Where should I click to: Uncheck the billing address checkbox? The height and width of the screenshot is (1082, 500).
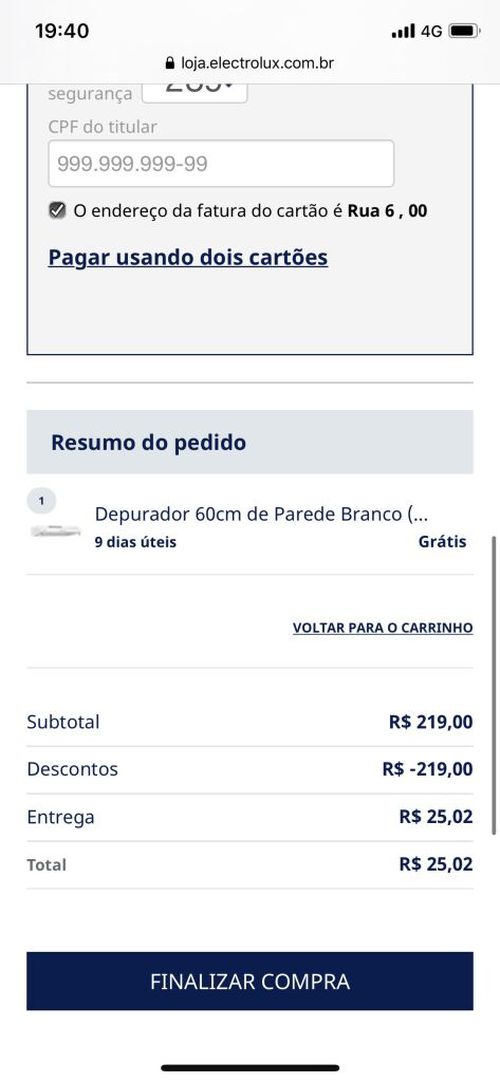(57, 210)
